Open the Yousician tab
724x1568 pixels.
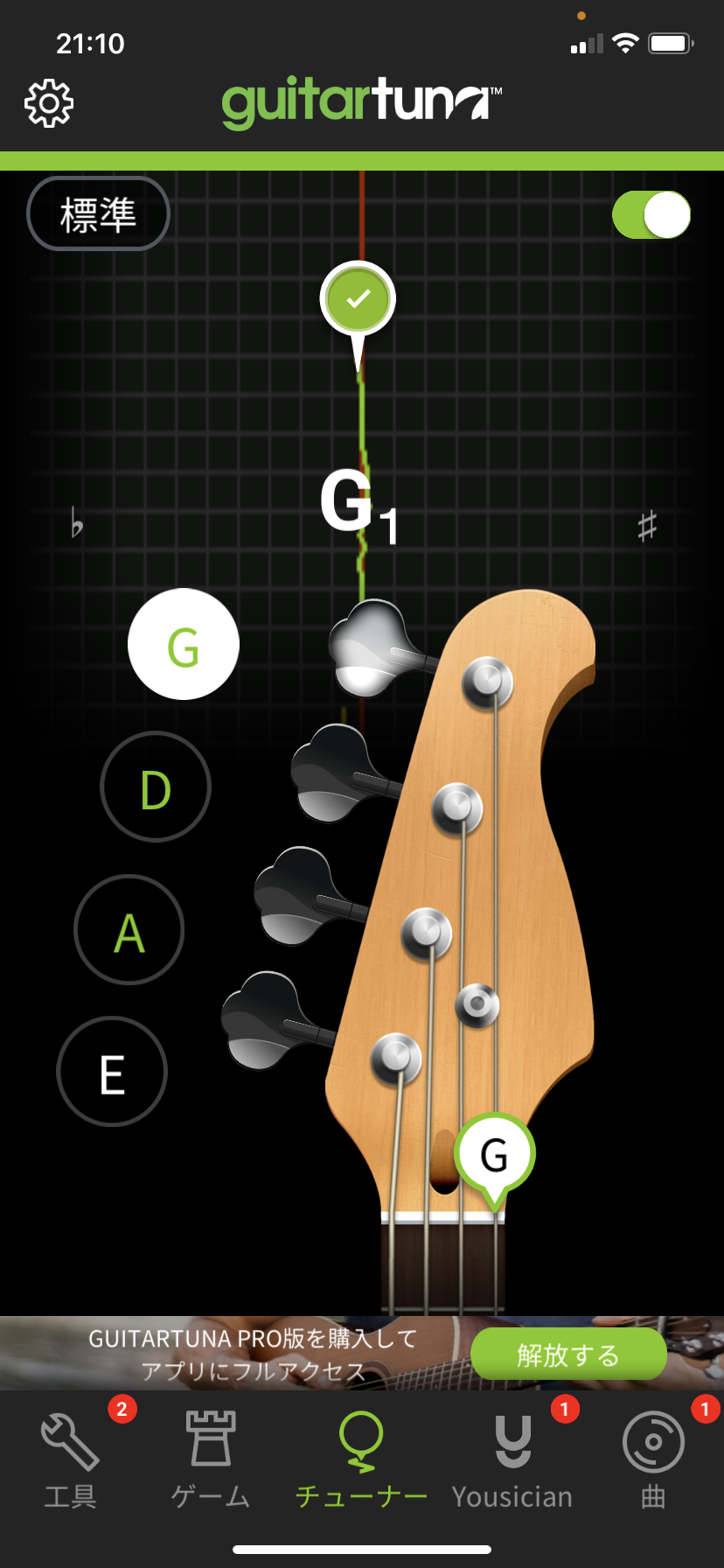point(512,1460)
